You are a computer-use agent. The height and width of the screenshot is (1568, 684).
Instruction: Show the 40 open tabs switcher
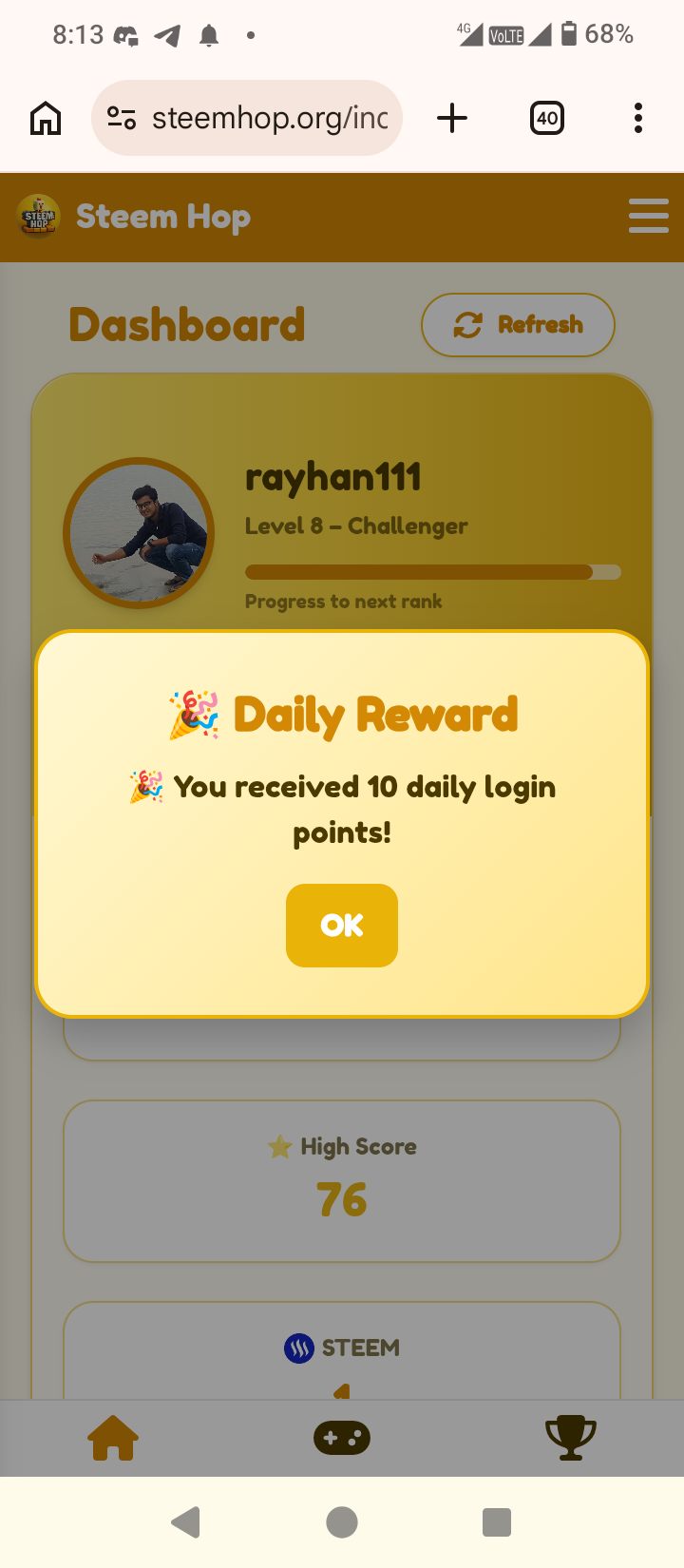click(547, 119)
